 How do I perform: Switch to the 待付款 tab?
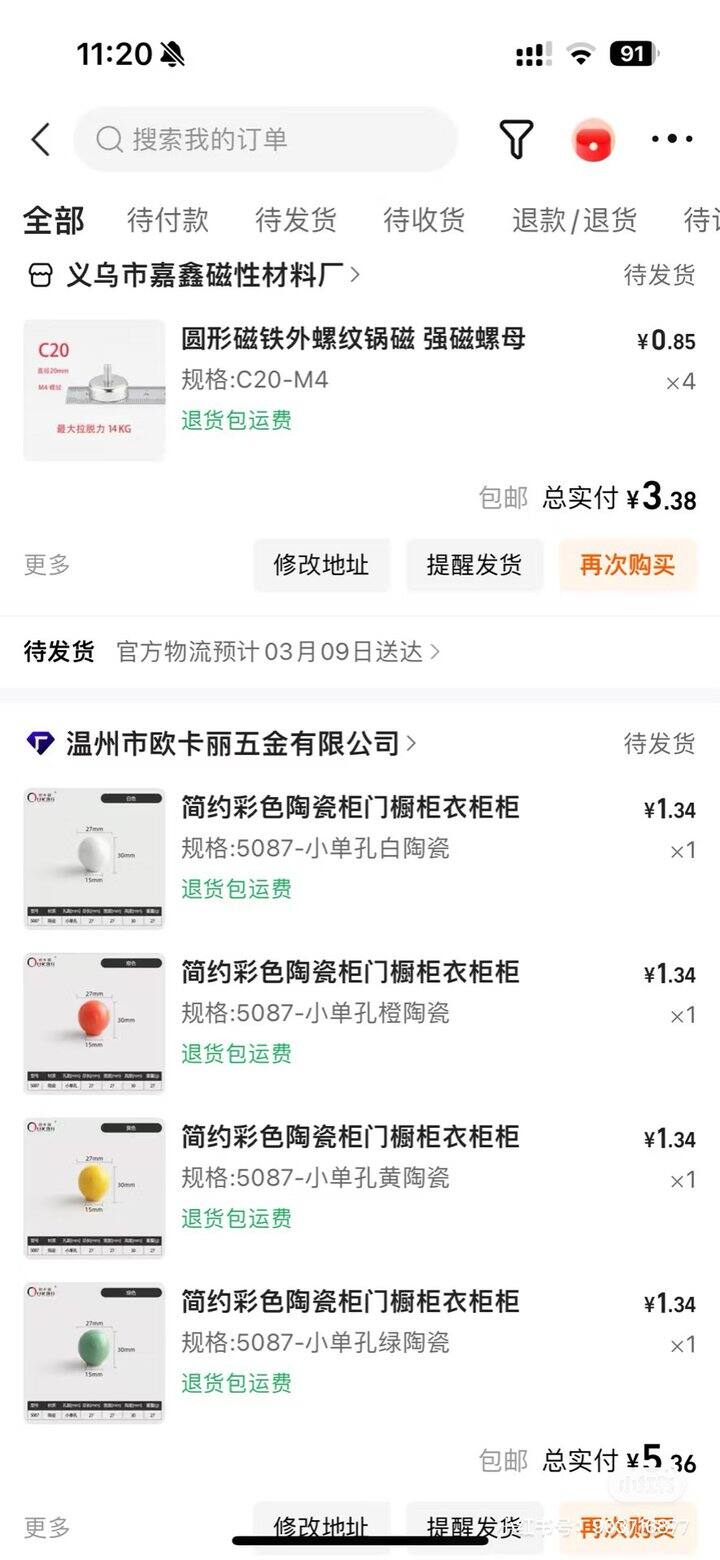[167, 220]
